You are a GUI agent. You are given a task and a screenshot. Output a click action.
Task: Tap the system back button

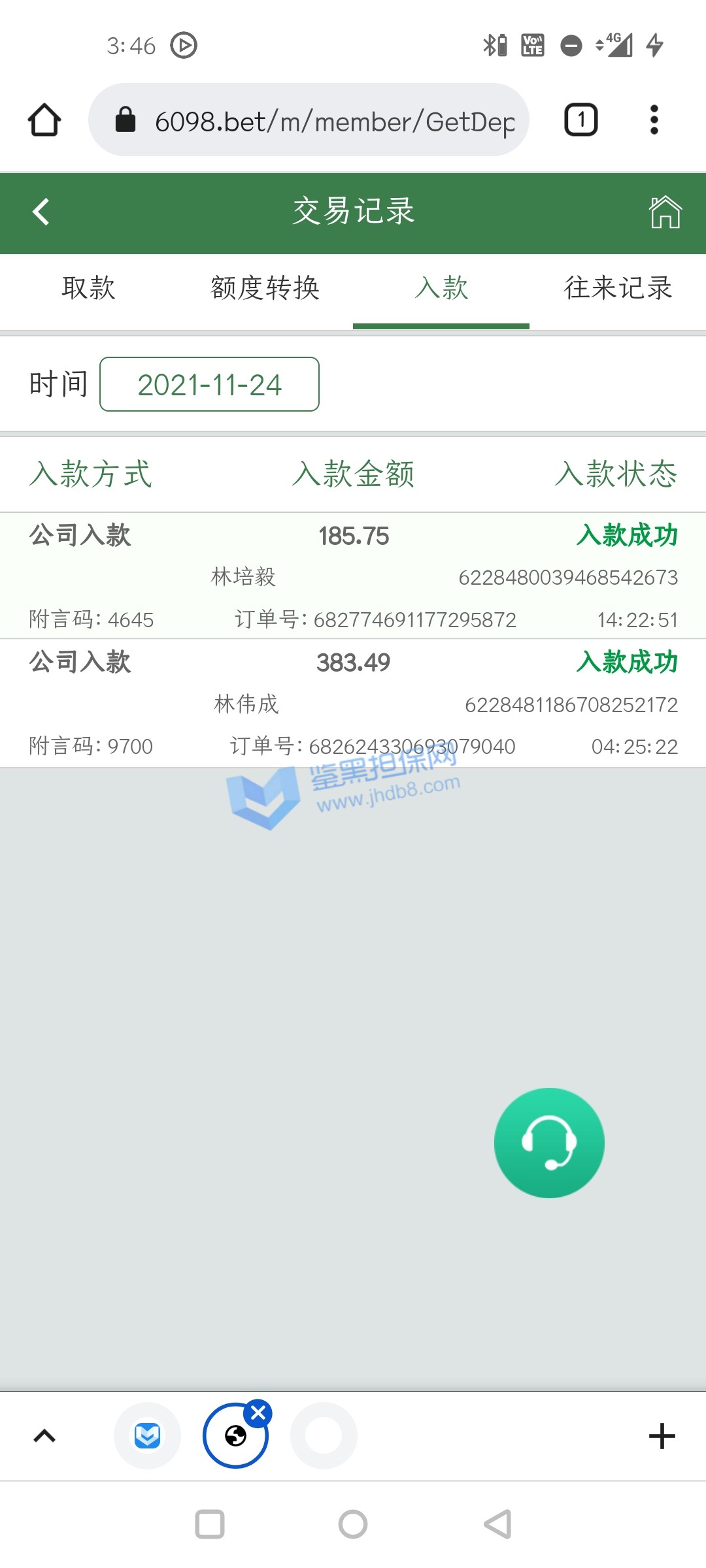[x=497, y=1524]
